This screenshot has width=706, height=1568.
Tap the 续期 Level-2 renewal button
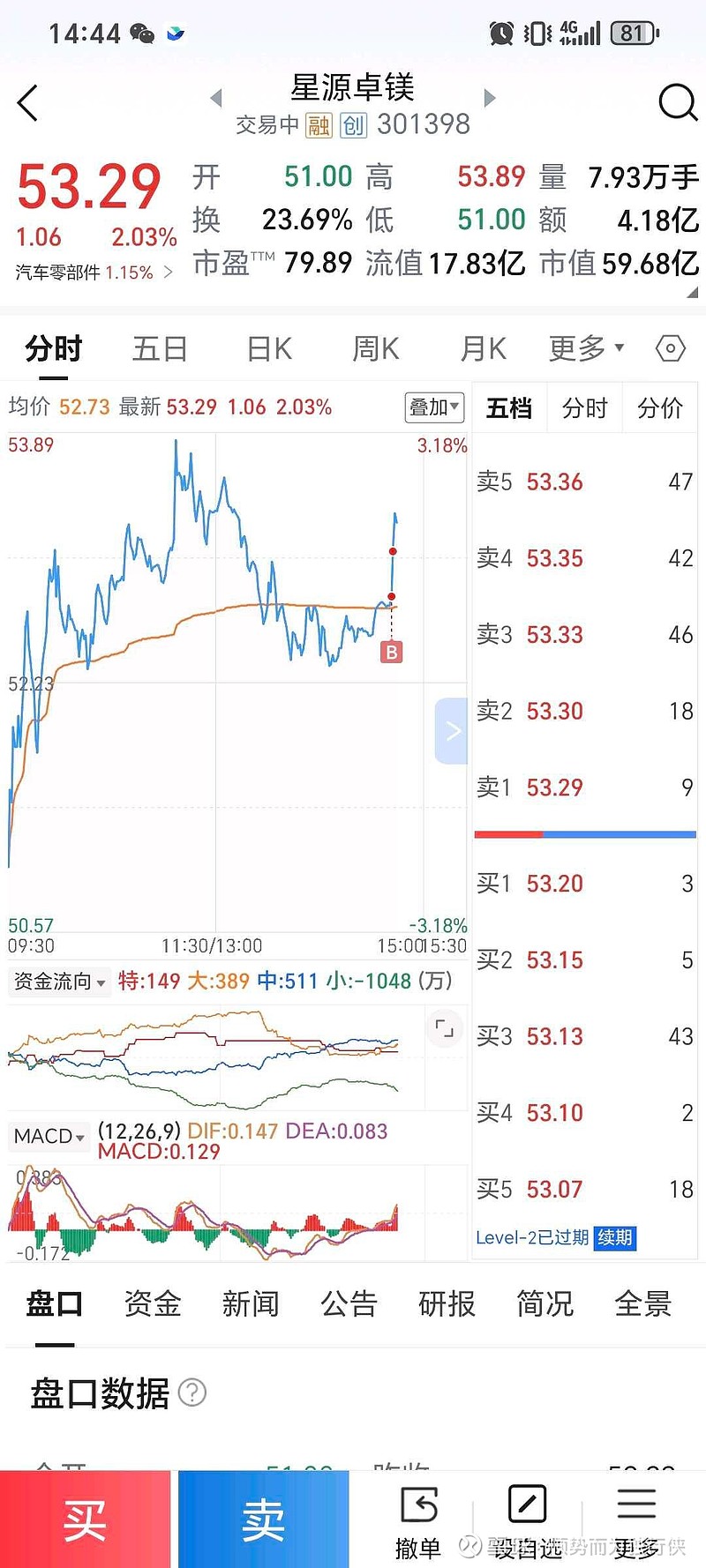coord(615,1237)
